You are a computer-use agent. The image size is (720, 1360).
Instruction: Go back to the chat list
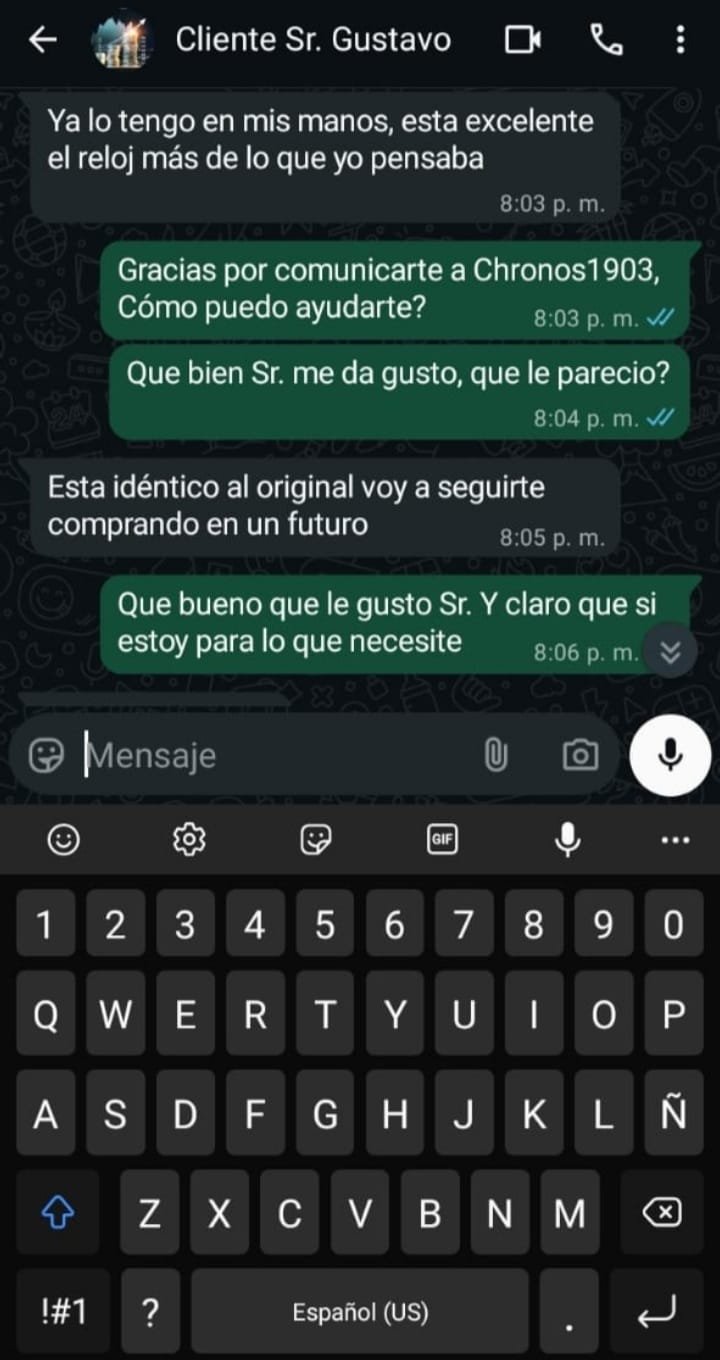tap(42, 40)
